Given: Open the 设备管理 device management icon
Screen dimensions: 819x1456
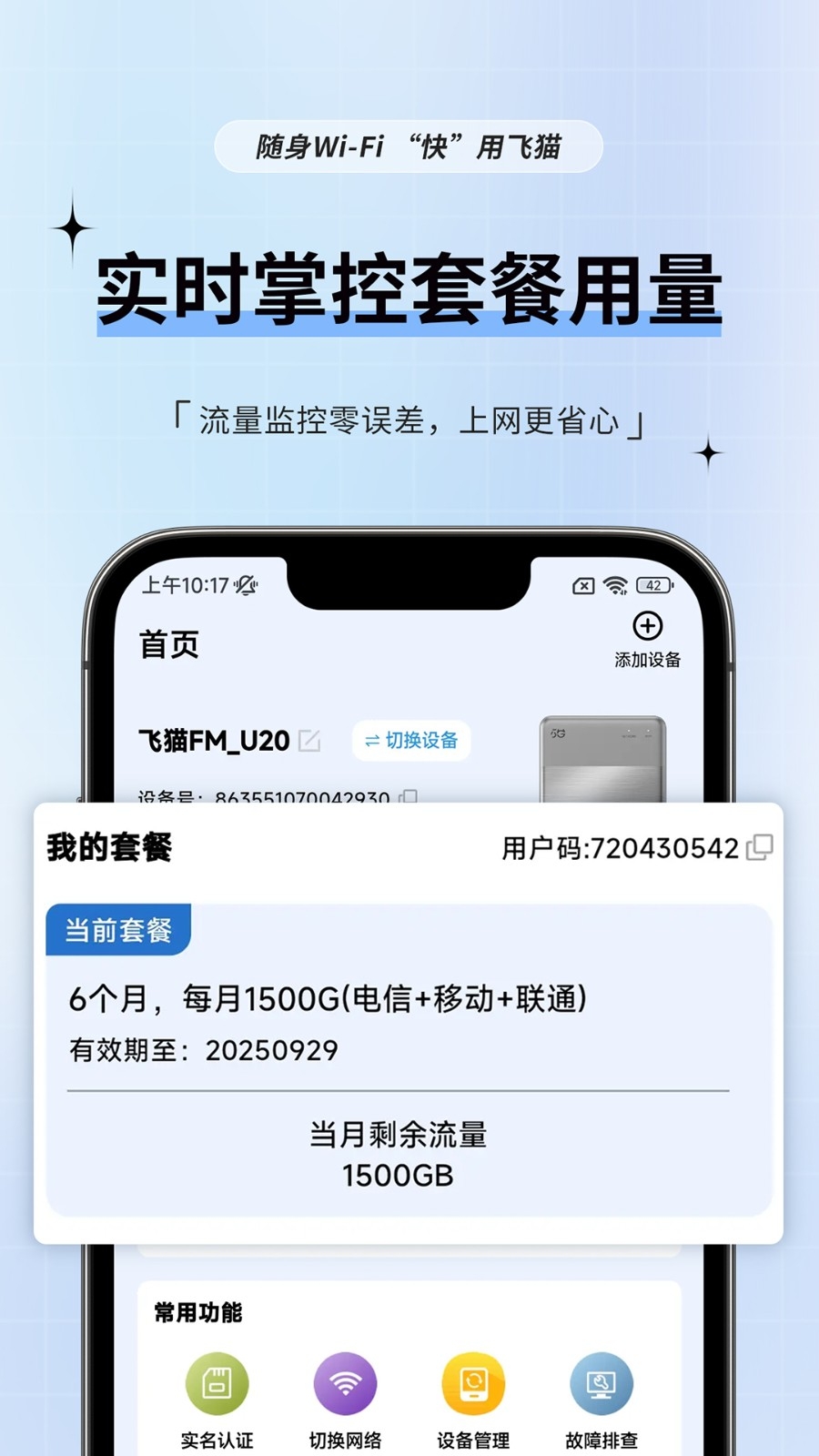Looking at the screenshot, I should pyautogui.click(x=472, y=1382).
